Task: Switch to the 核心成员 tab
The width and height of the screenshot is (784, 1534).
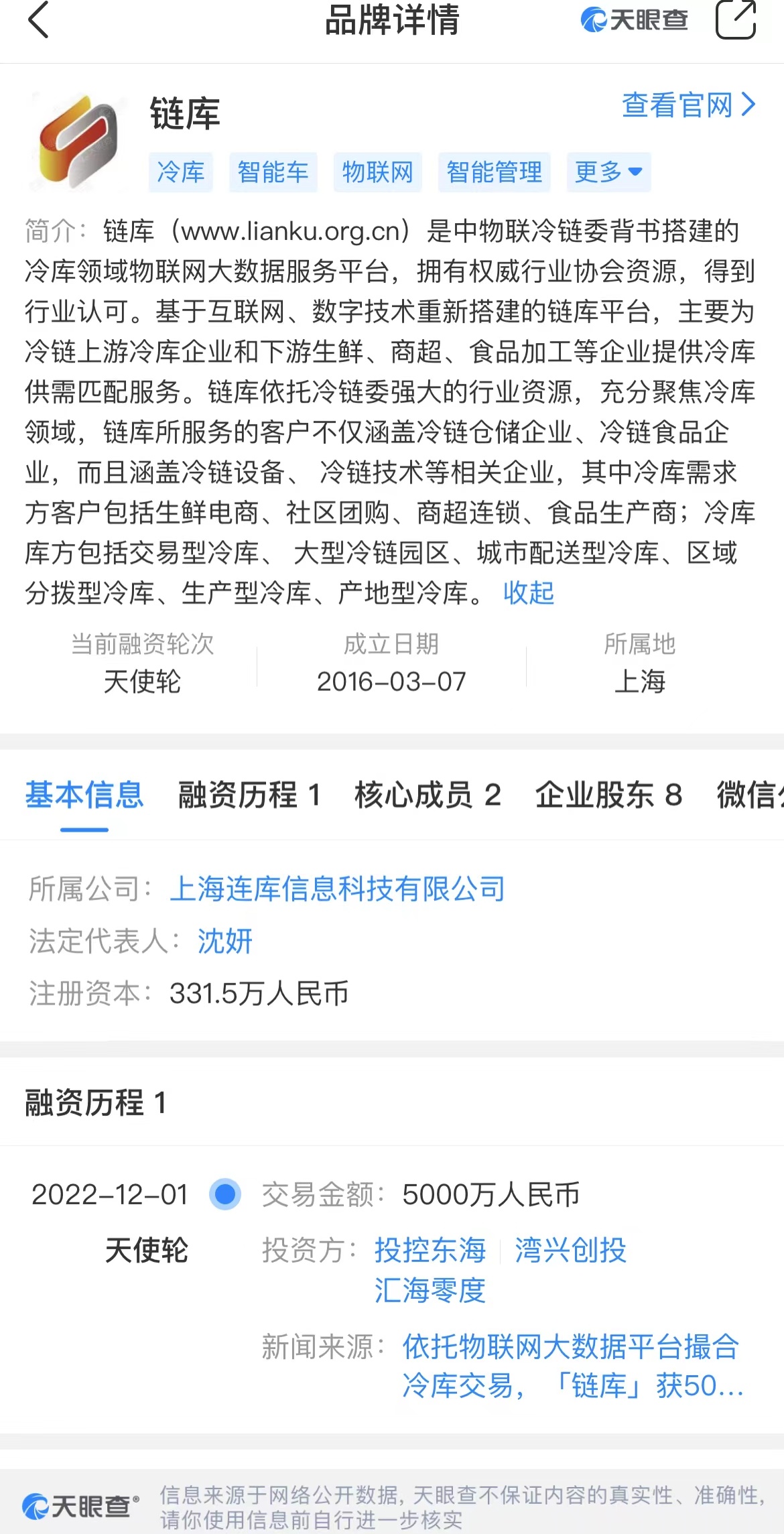Action: (x=428, y=795)
